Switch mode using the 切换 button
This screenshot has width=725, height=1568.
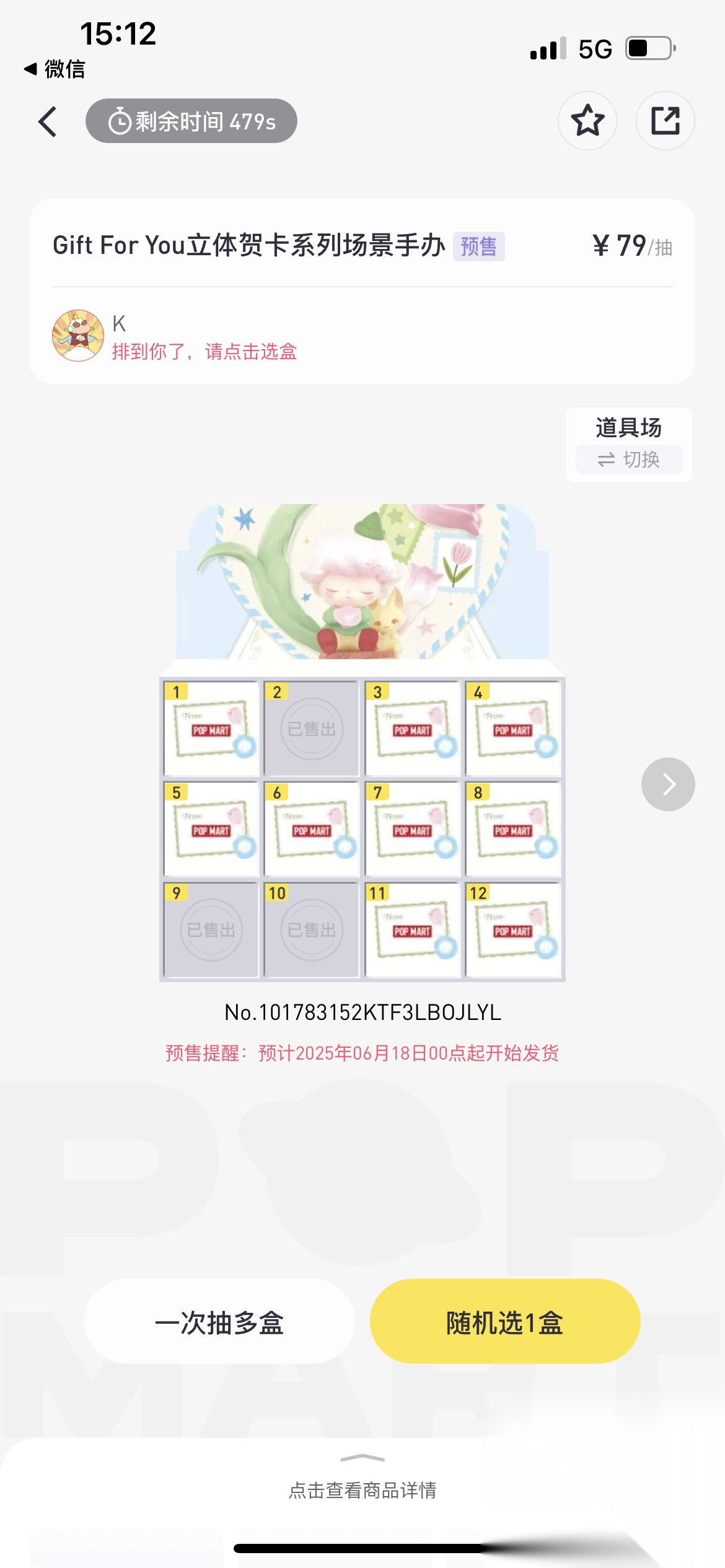pos(628,460)
